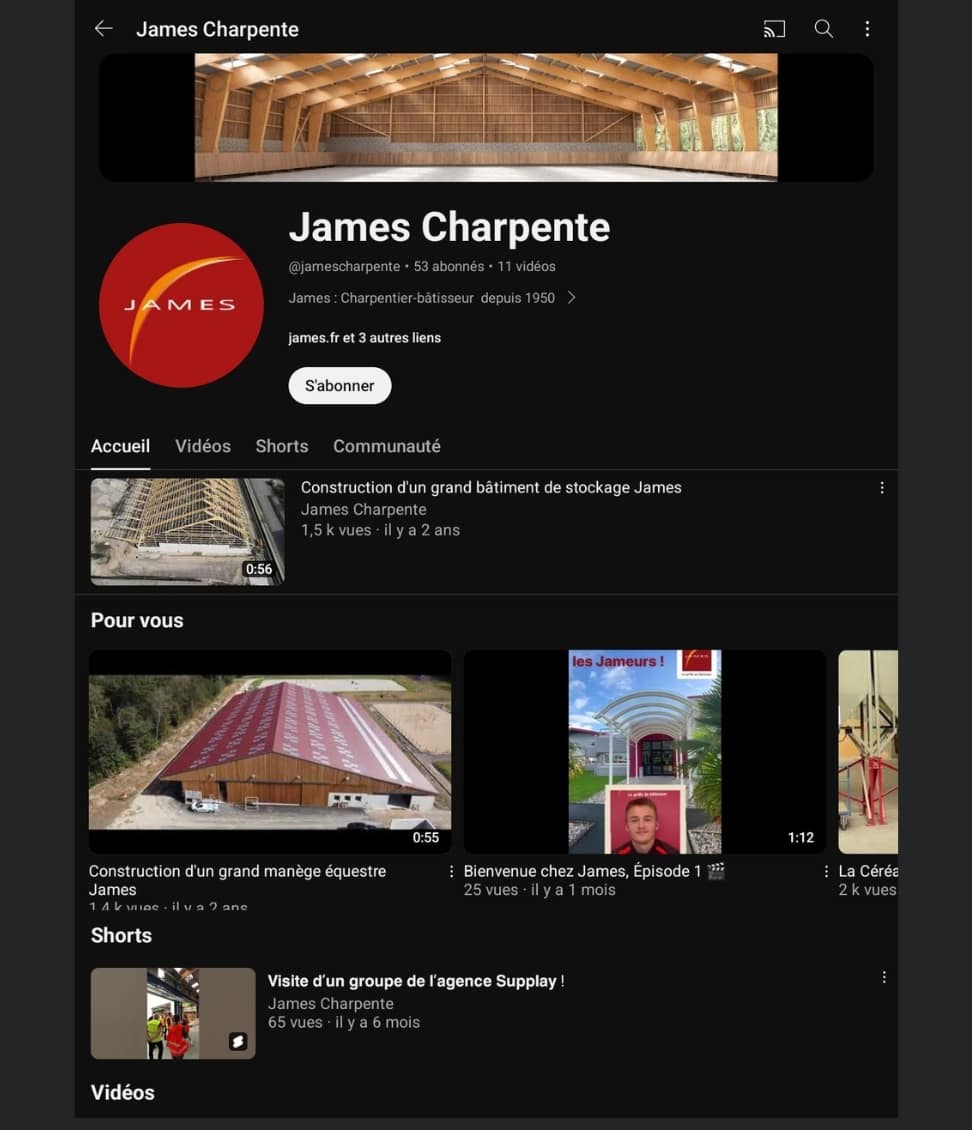Select the Accueil tab
This screenshot has width=972, height=1130.
(120, 446)
